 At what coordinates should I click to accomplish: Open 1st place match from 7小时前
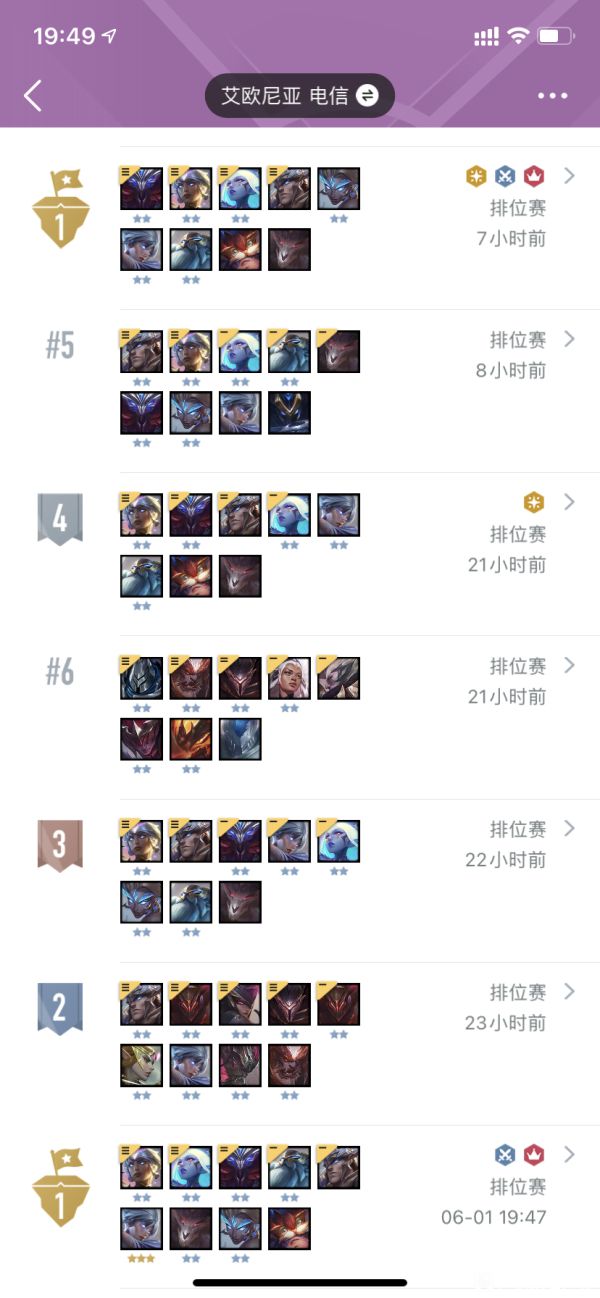[x=569, y=177]
